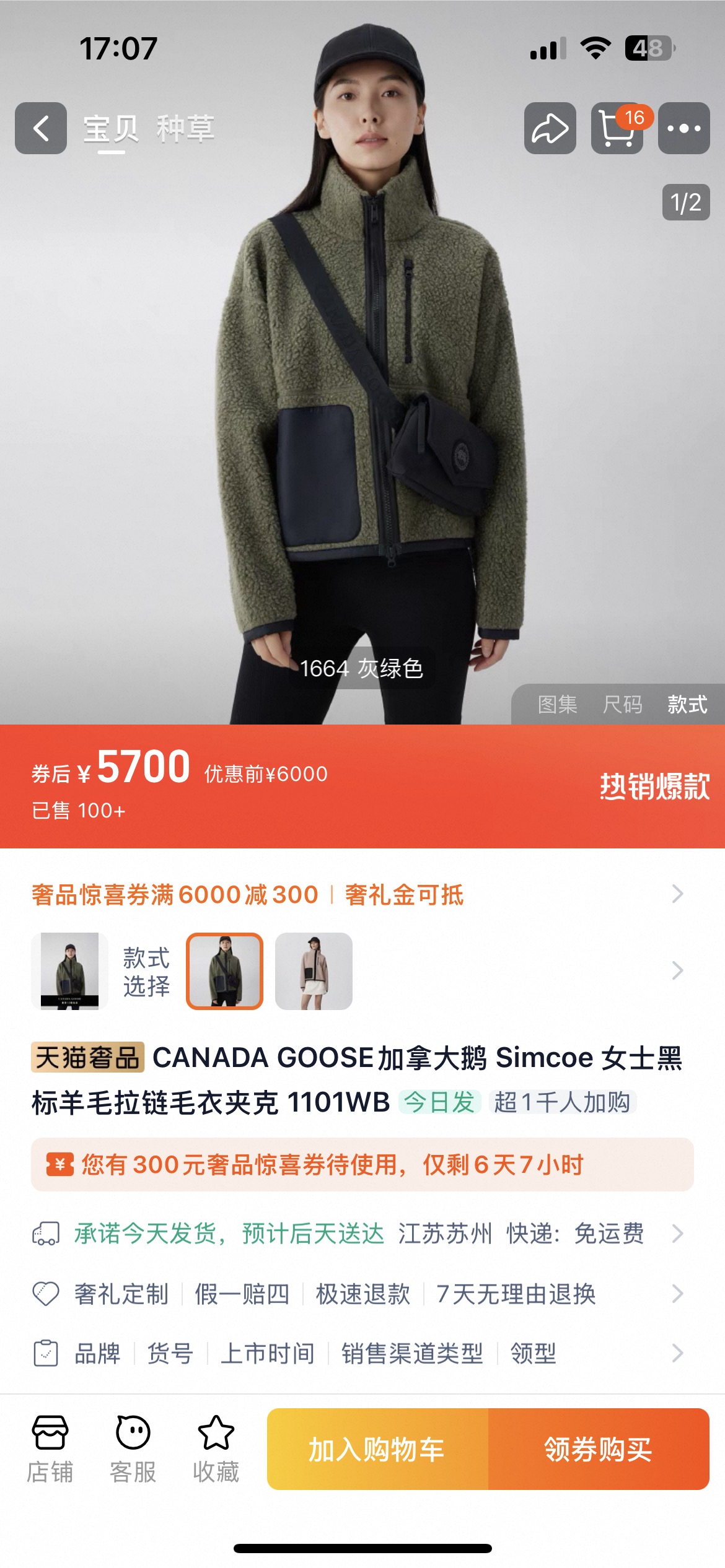This screenshot has height=1568, width=725.
Task: Share this product
Action: pyautogui.click(x=550, y=128)
